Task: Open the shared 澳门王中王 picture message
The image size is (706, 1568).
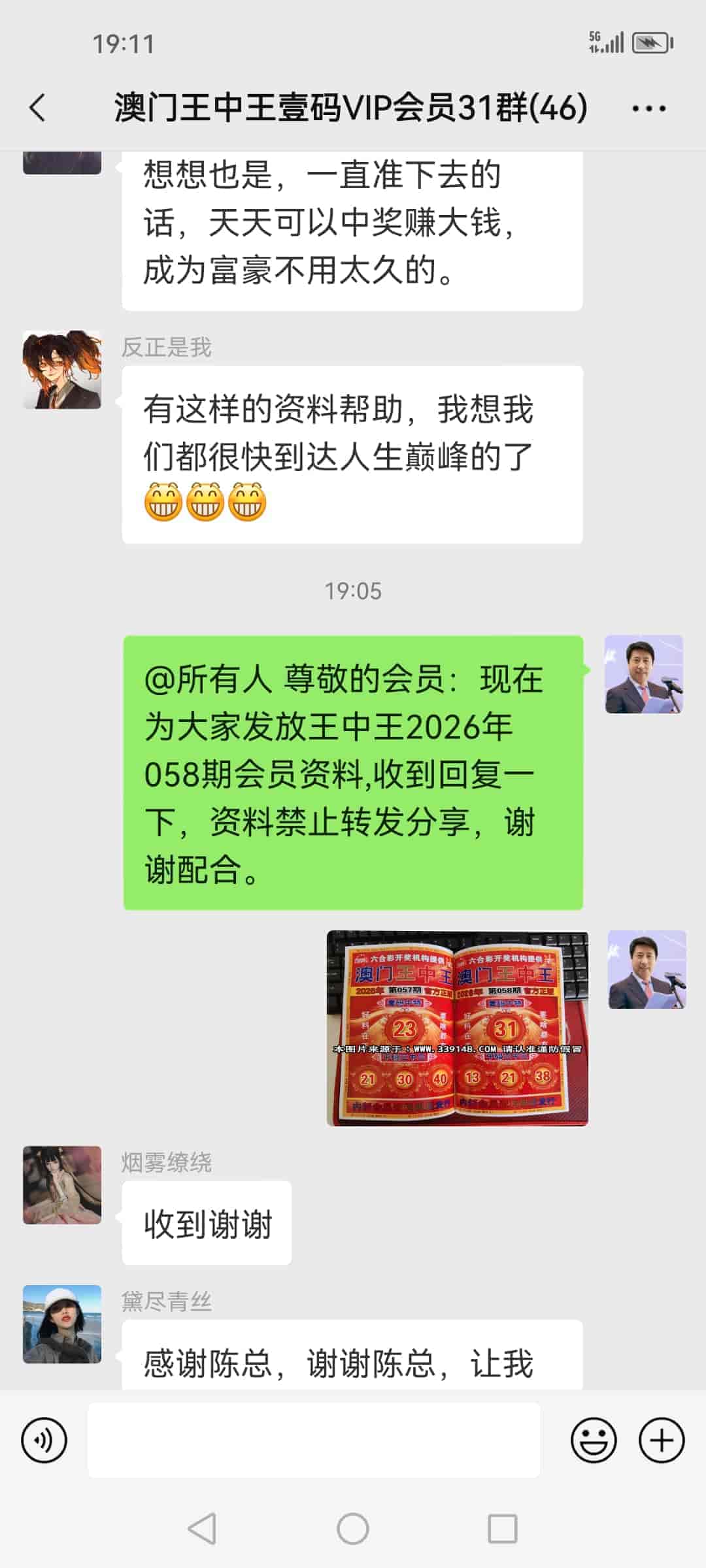Action: point(457,1028)
